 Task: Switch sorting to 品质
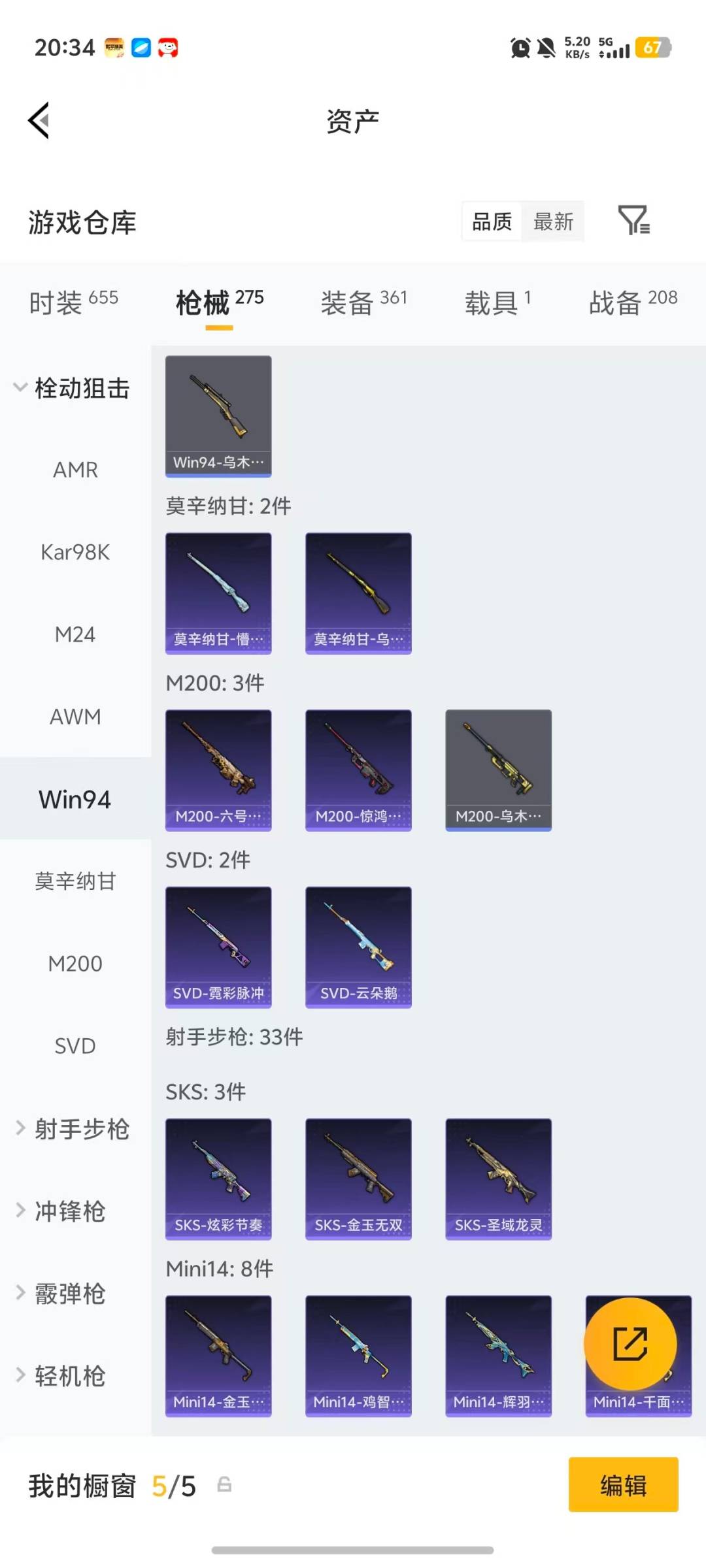coord(491,222)
